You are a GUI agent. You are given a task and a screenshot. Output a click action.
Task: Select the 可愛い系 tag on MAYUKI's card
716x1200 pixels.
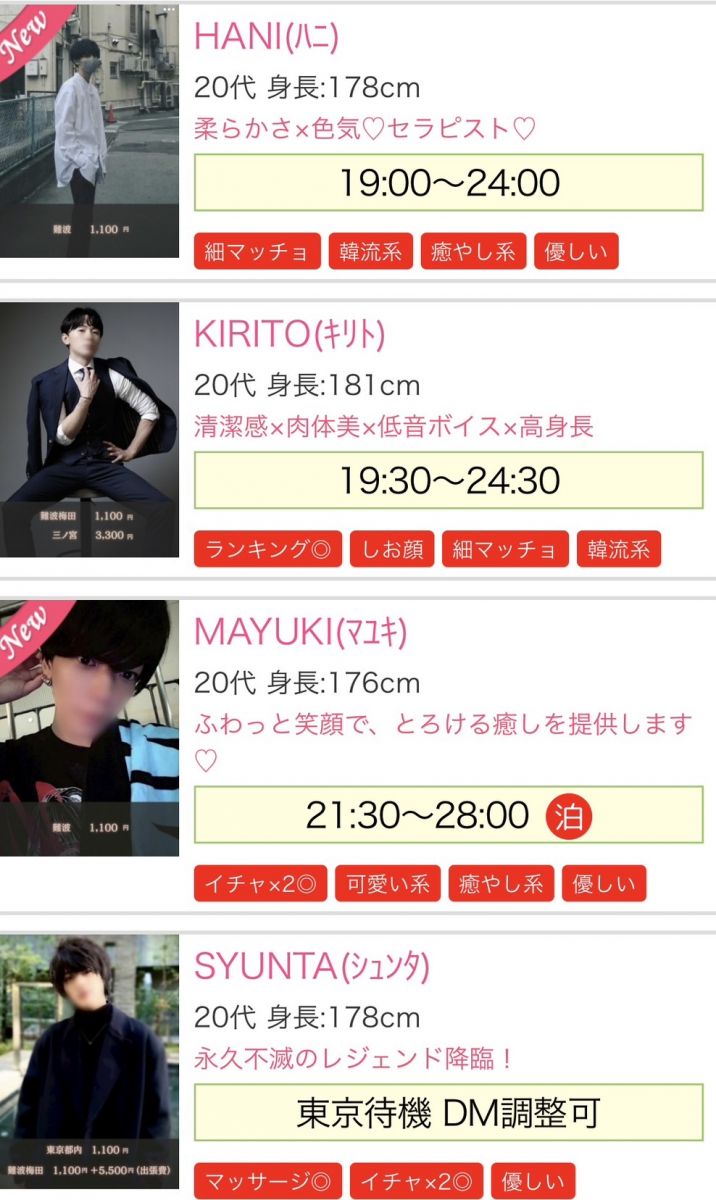click(x=388, y=883)
